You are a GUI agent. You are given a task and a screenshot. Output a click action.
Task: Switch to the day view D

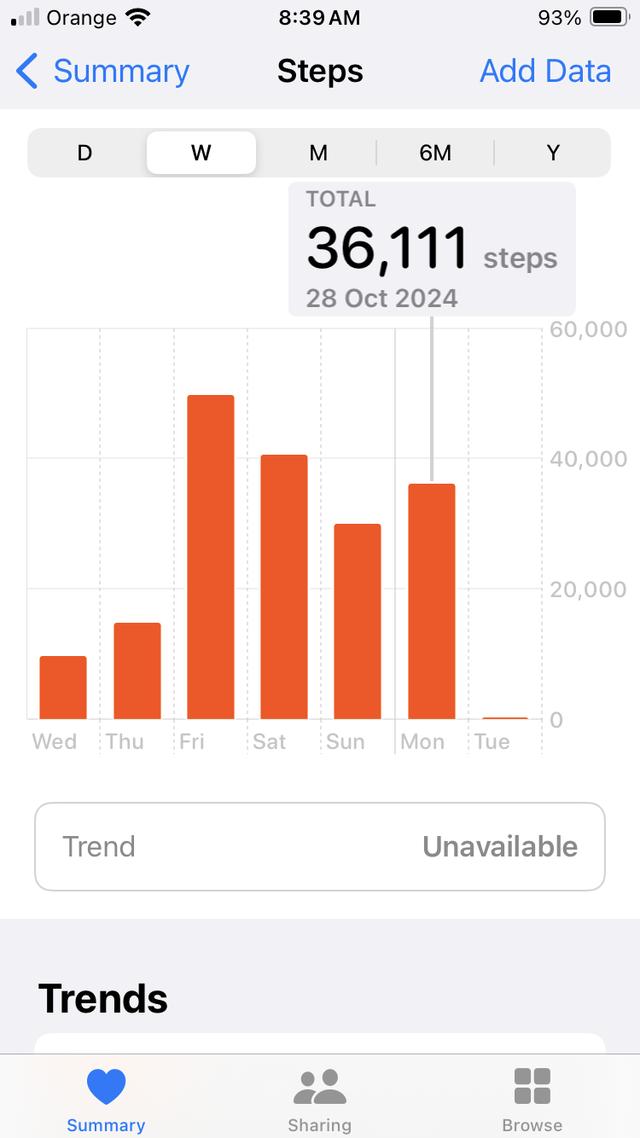pyautogui.click(x=85, y=153)
